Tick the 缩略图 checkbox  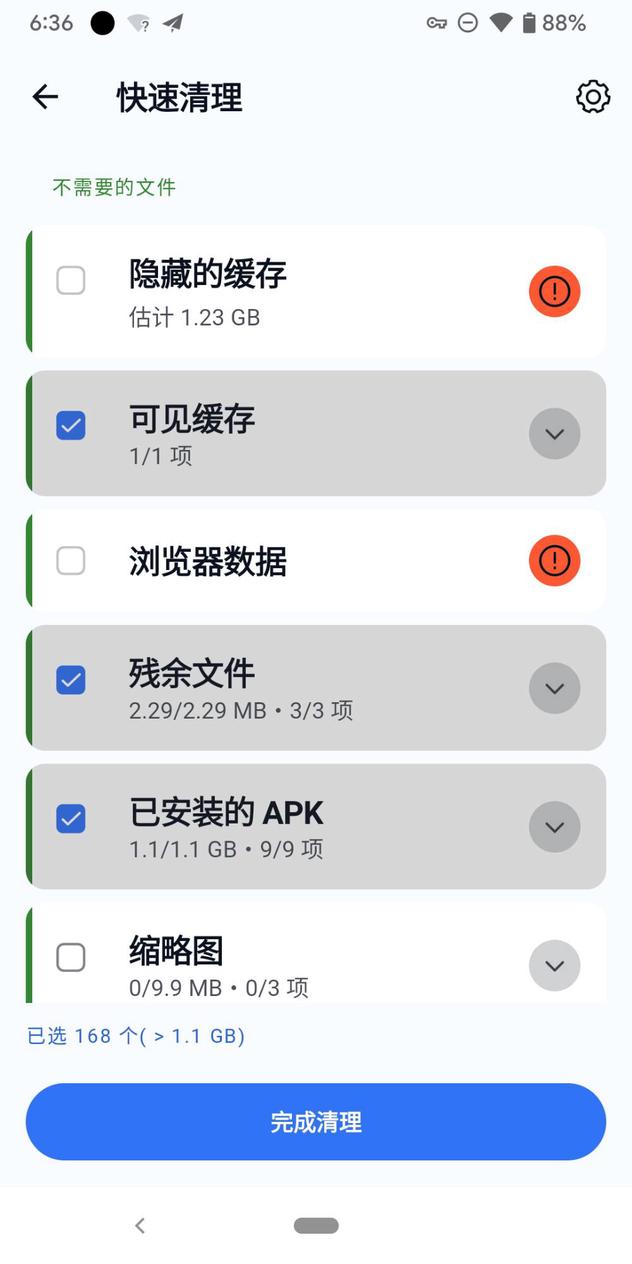[71, 958]
